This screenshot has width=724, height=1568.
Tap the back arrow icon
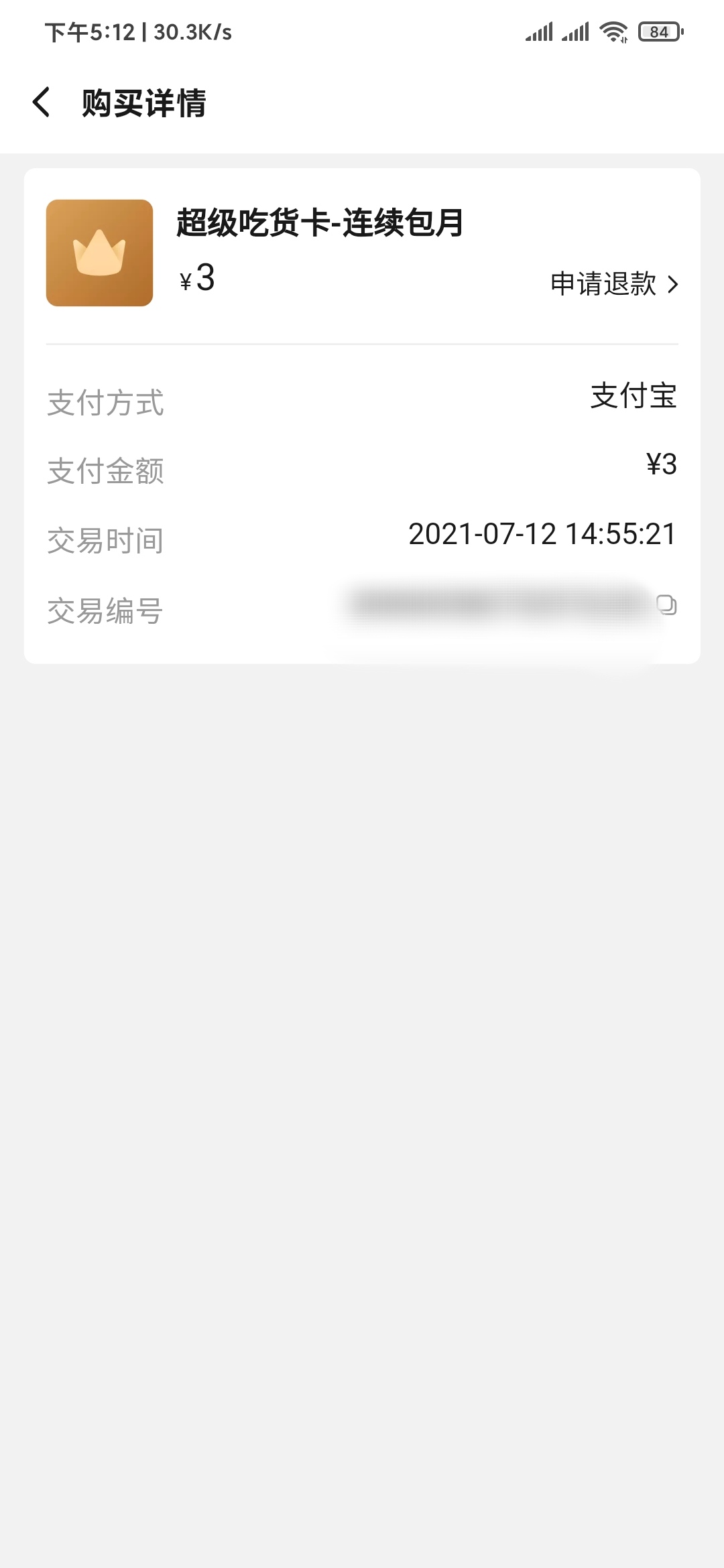pos(42,103)
